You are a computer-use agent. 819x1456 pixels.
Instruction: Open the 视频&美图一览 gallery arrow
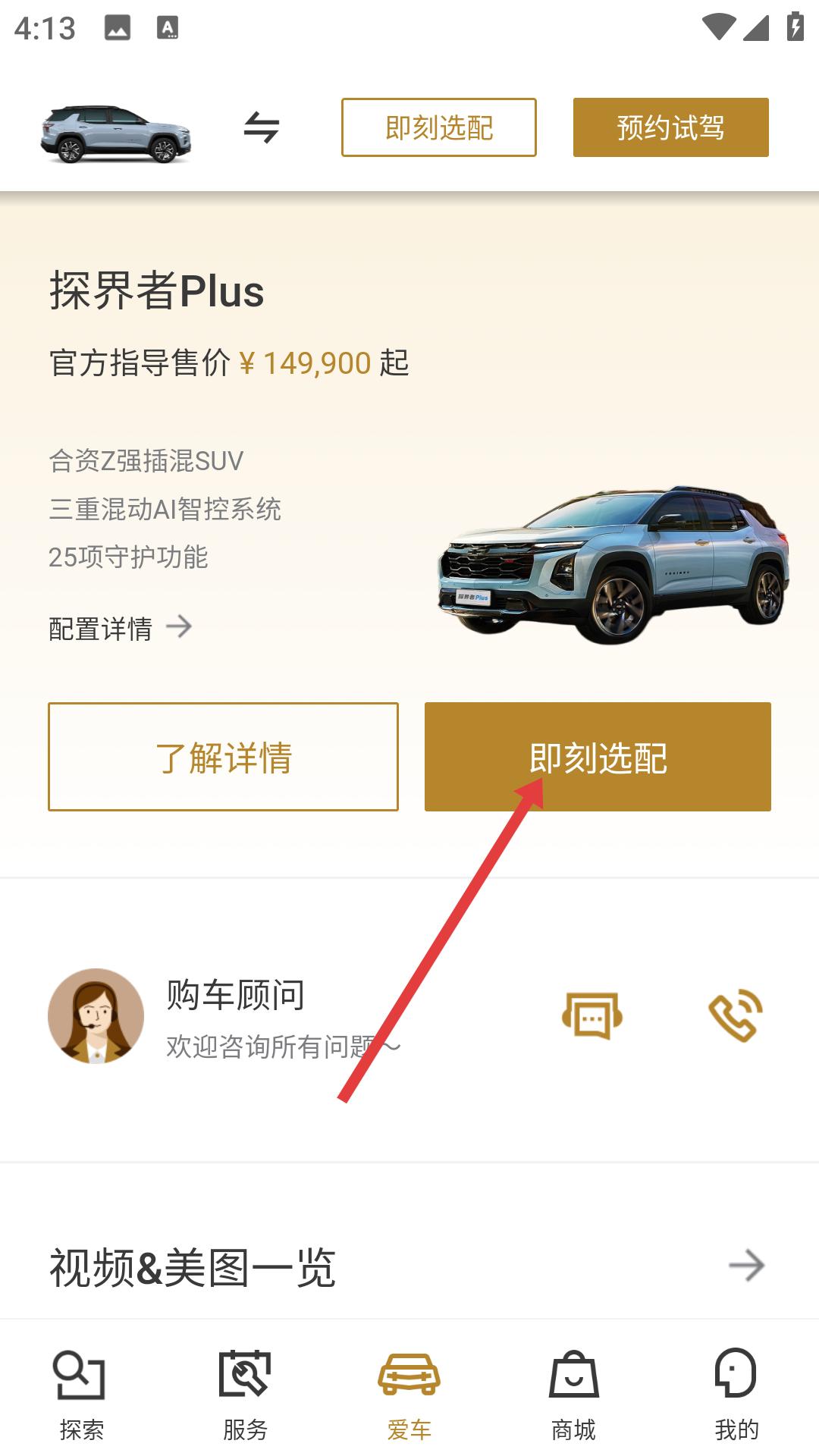[x=746, y=1265]
